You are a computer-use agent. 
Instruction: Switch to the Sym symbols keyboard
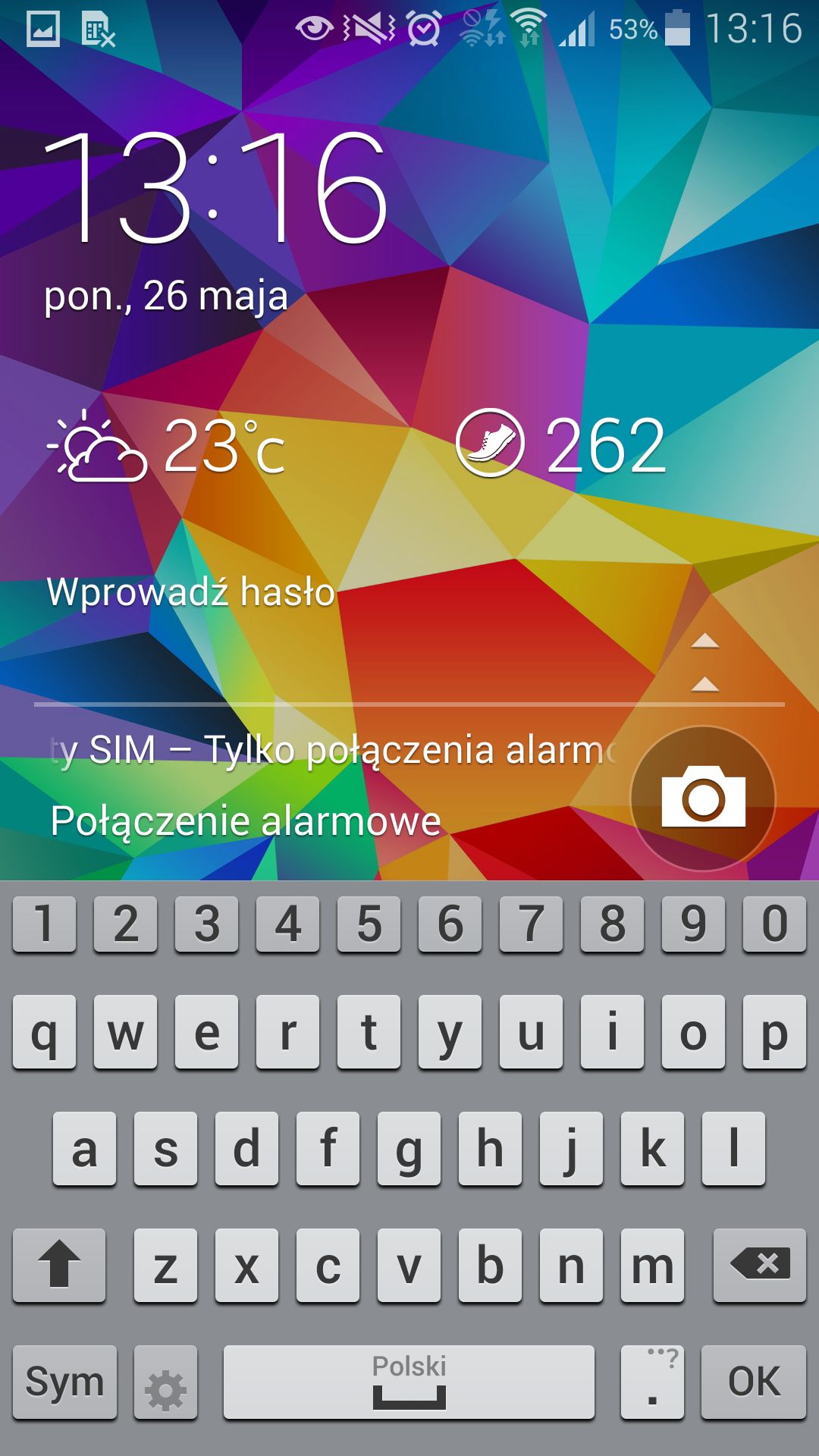click(65, 1382)
